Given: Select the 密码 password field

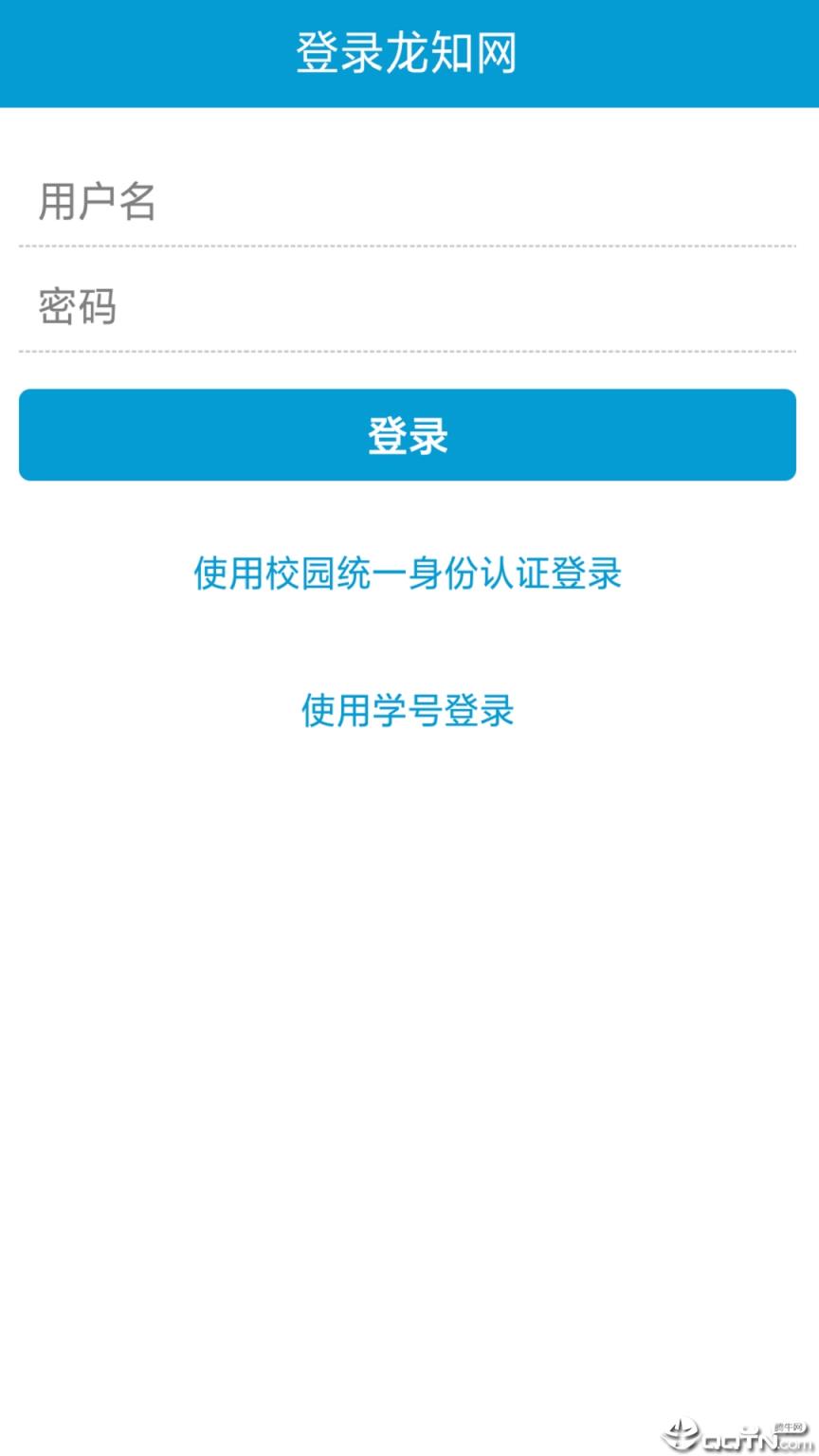Looking at the screenshot, I should (408, 305).
